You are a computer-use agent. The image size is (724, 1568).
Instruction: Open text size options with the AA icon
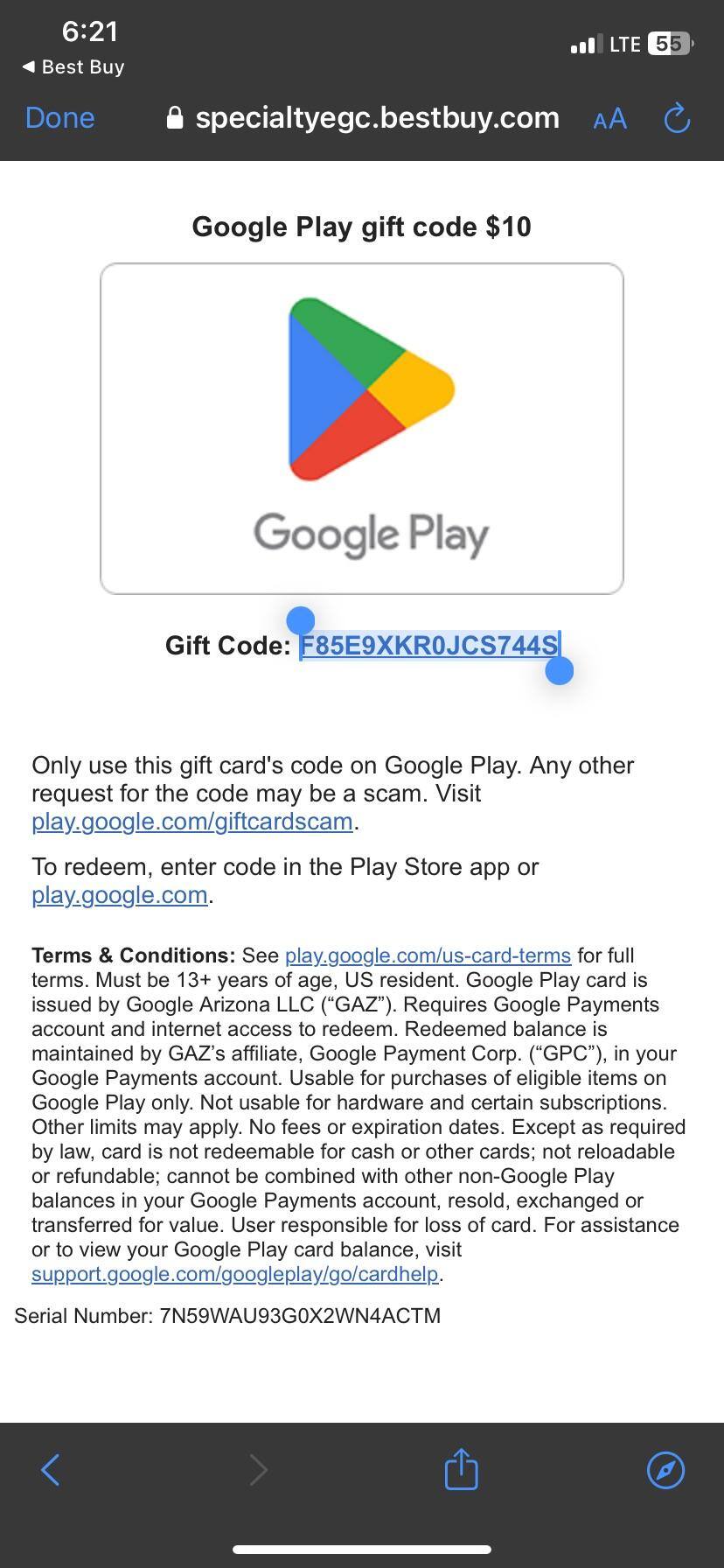click(x=609, y=118)
